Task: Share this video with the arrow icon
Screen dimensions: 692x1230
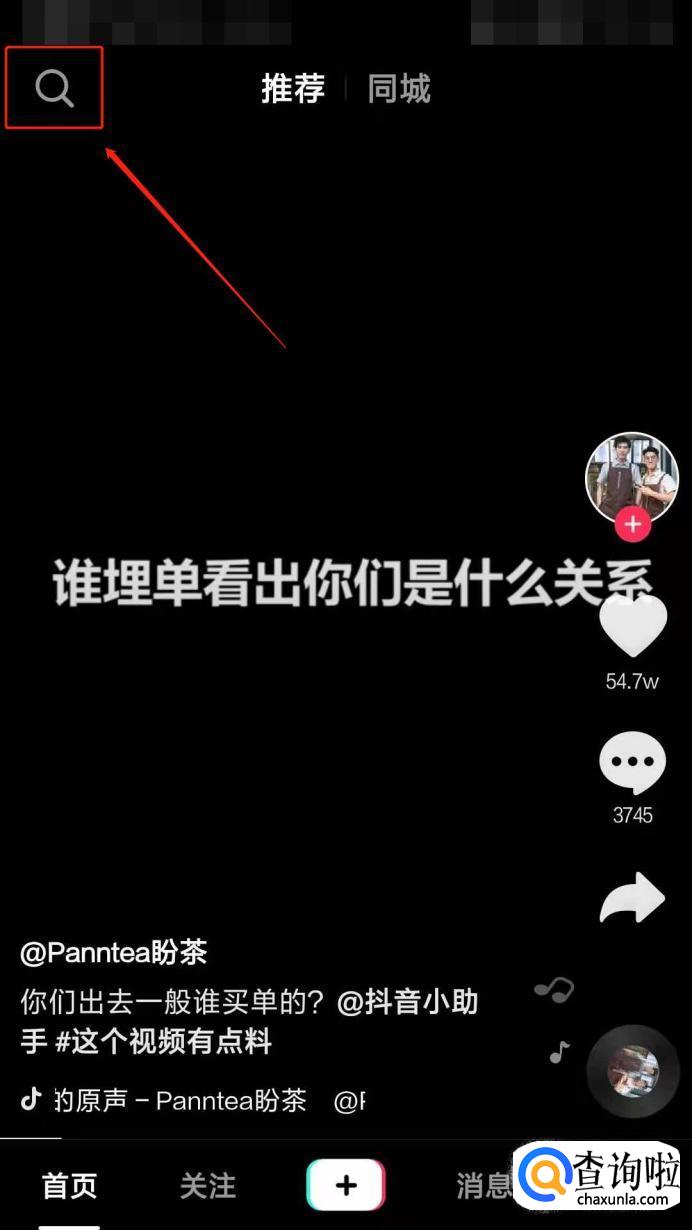Action: click(632, 897)
